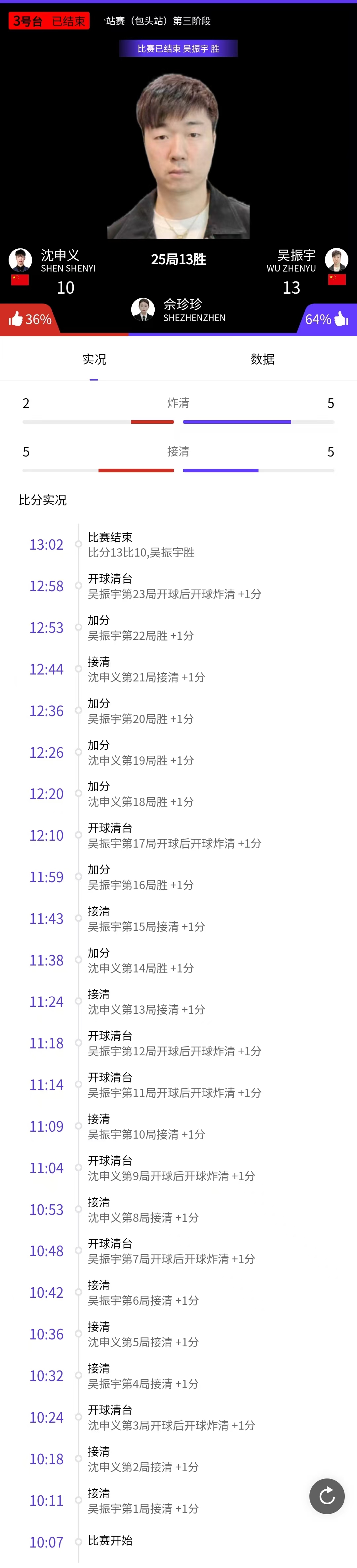
Task: View referee 佘珍珍's avatar
Action: click(x=142, y=309)
